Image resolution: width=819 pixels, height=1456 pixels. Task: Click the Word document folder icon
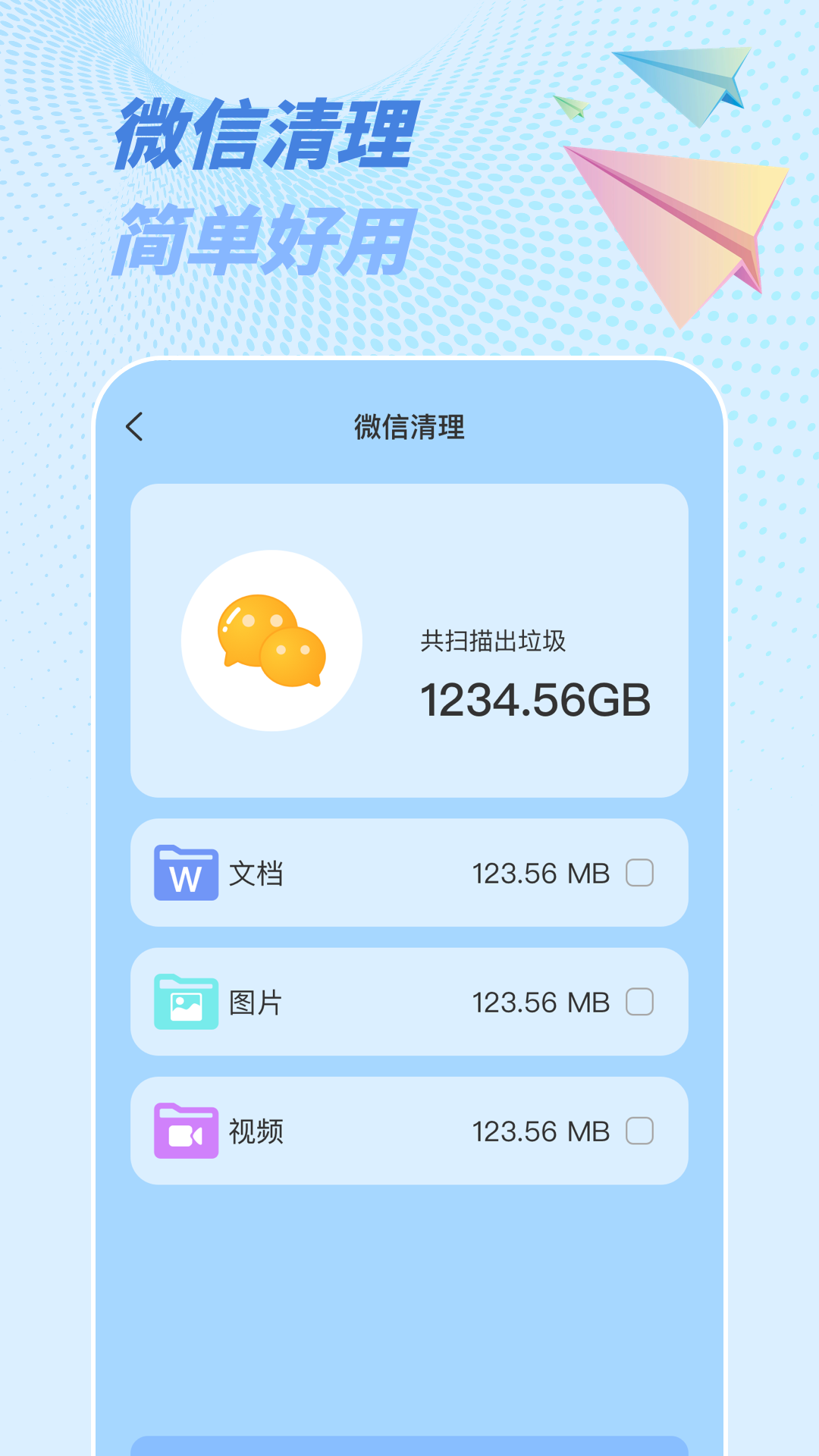[186, 874]
